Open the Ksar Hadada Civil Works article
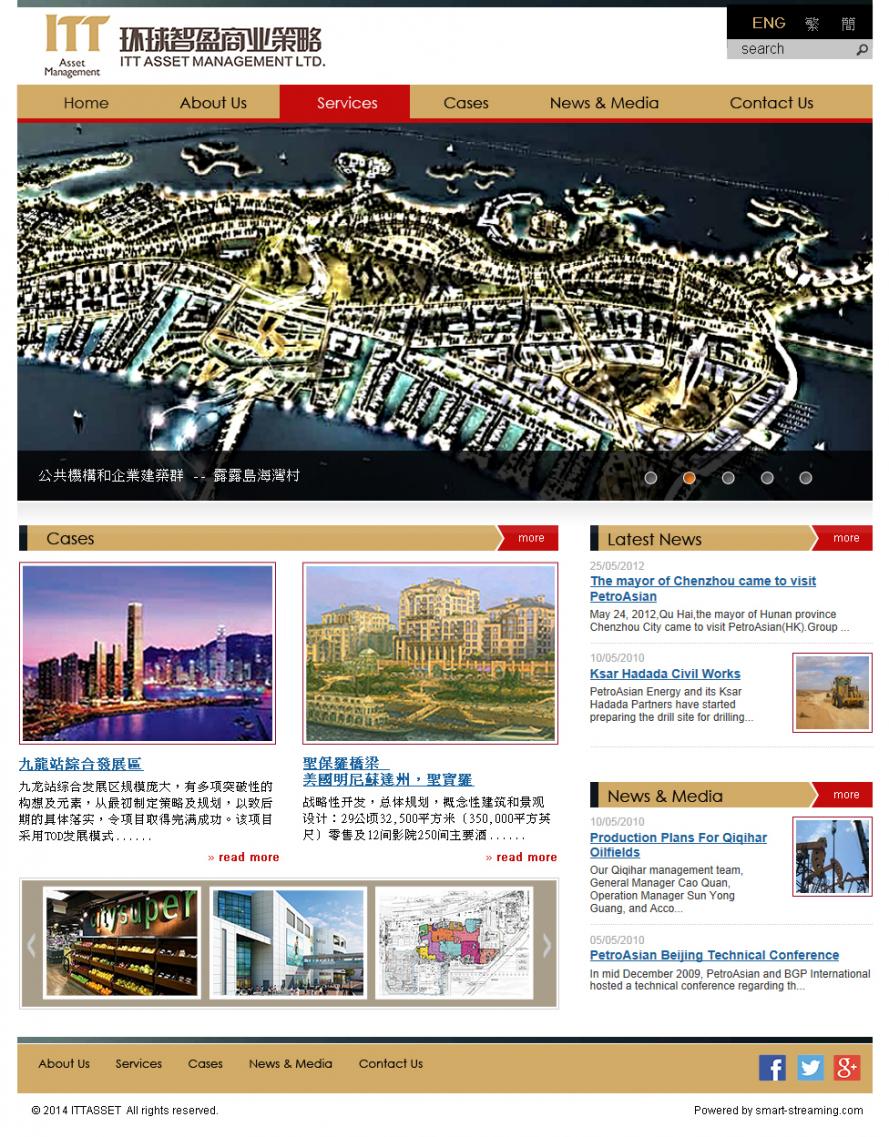The image size is (889, 1137). (x=665, y=674)
